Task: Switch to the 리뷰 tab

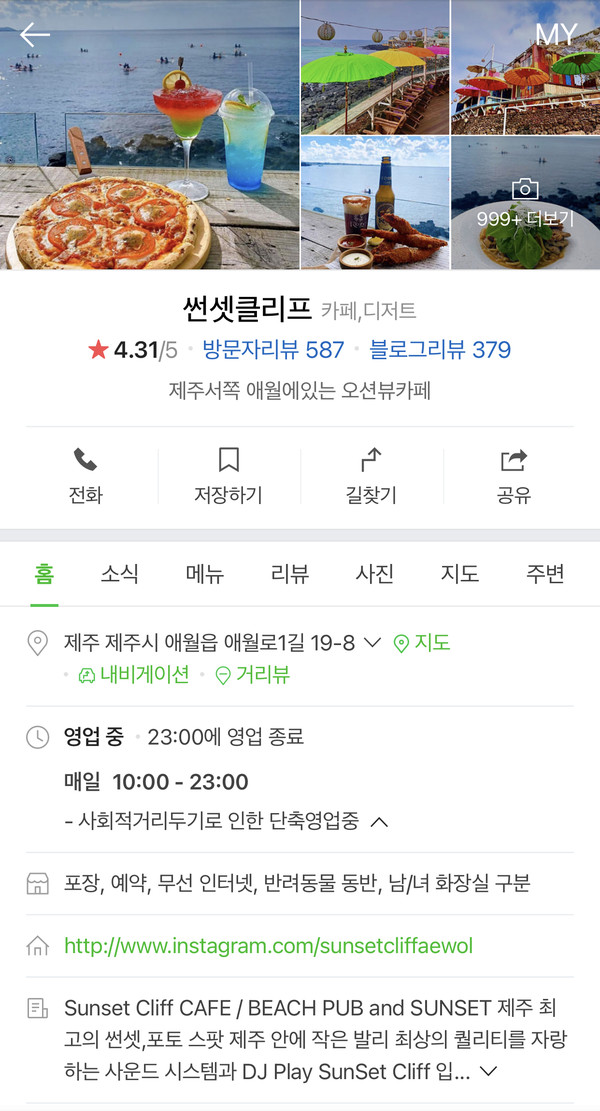Action: pyautogui.click(x=290, y=574)
